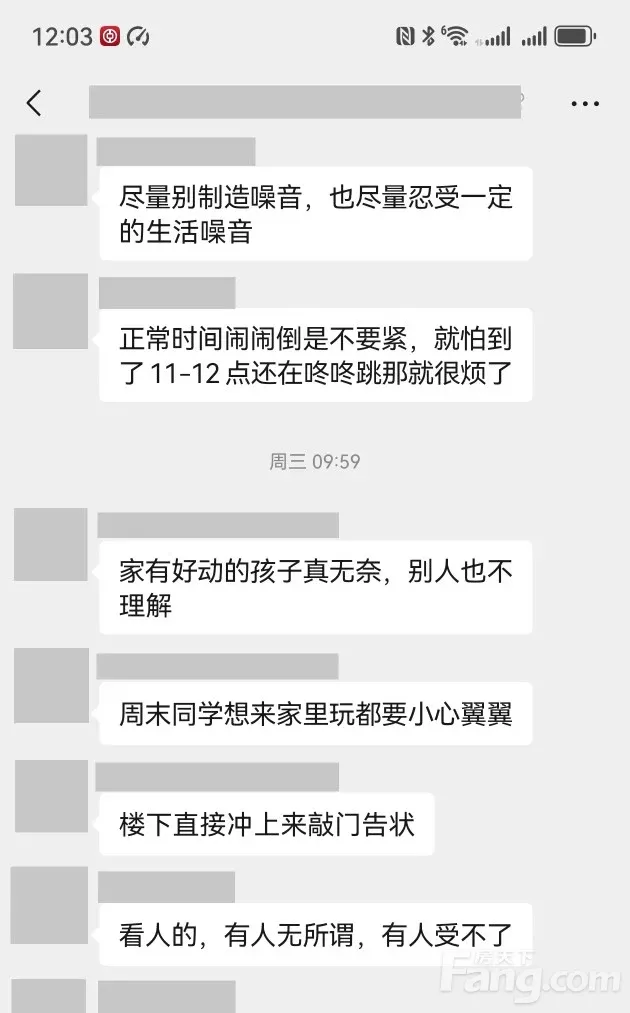The image size is (630, 1013).
Task: Open avatar beside 正常时间闹闹倒是不要紧 message
Action: pos(51,312)
